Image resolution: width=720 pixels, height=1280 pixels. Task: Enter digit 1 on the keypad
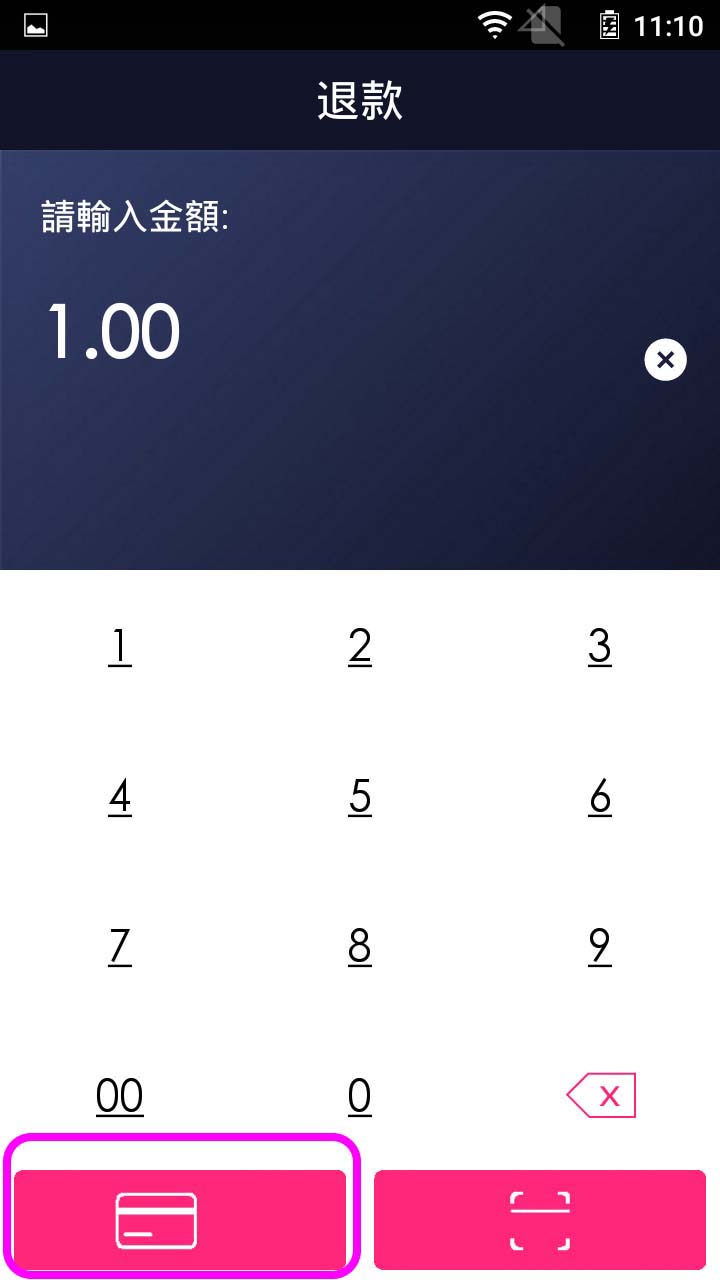[120, 647]
